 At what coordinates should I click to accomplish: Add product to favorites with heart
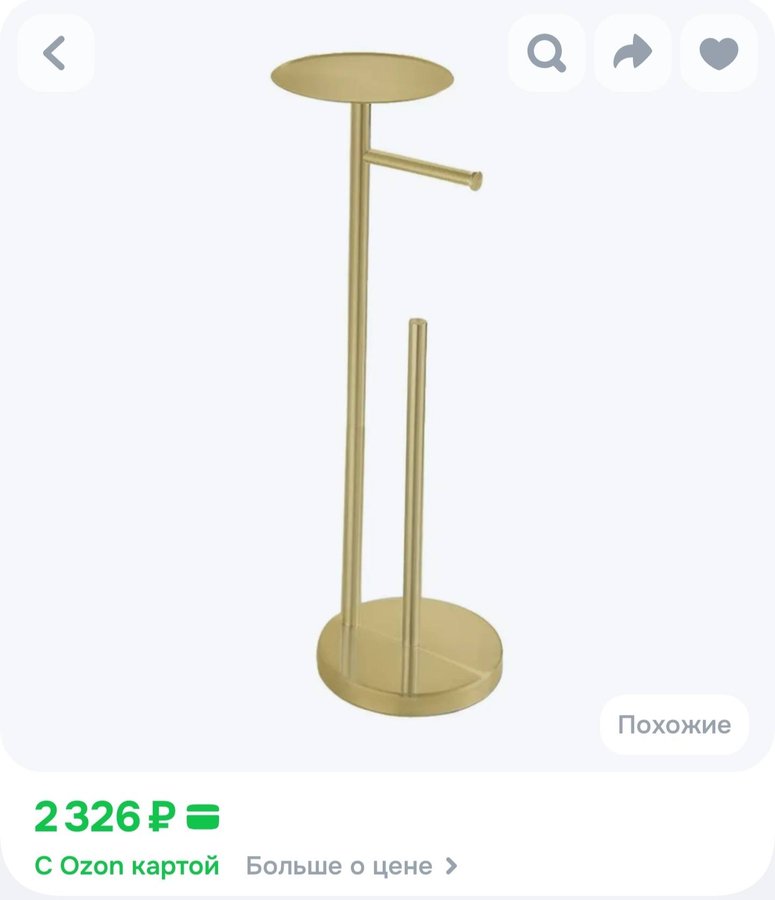click(x=718, y=53)
